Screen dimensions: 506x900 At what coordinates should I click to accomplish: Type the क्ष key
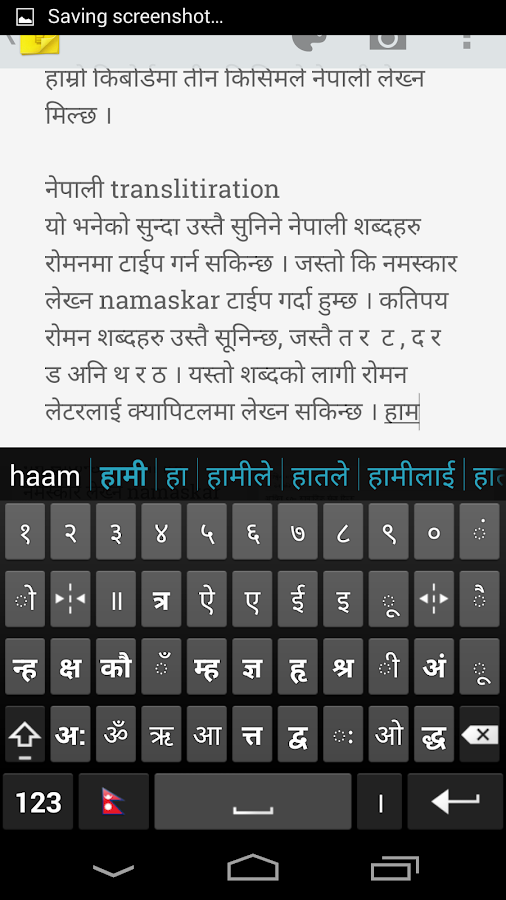70,666
